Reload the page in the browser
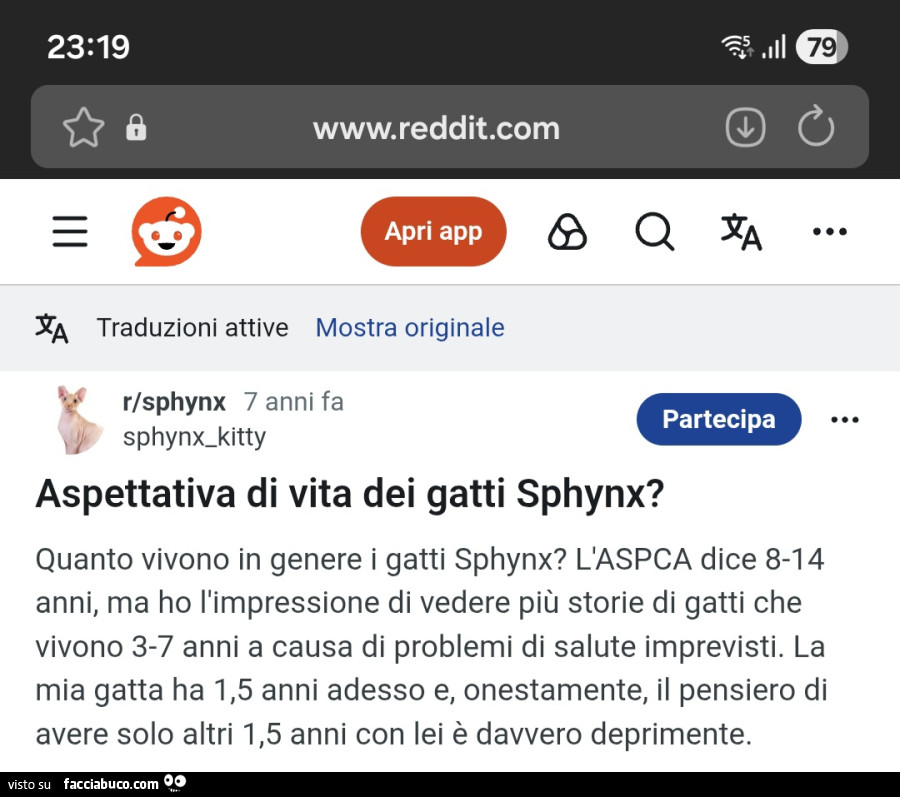Image resolution: width=900 pixels, height=797 pixels. click(x=815, y=127)
